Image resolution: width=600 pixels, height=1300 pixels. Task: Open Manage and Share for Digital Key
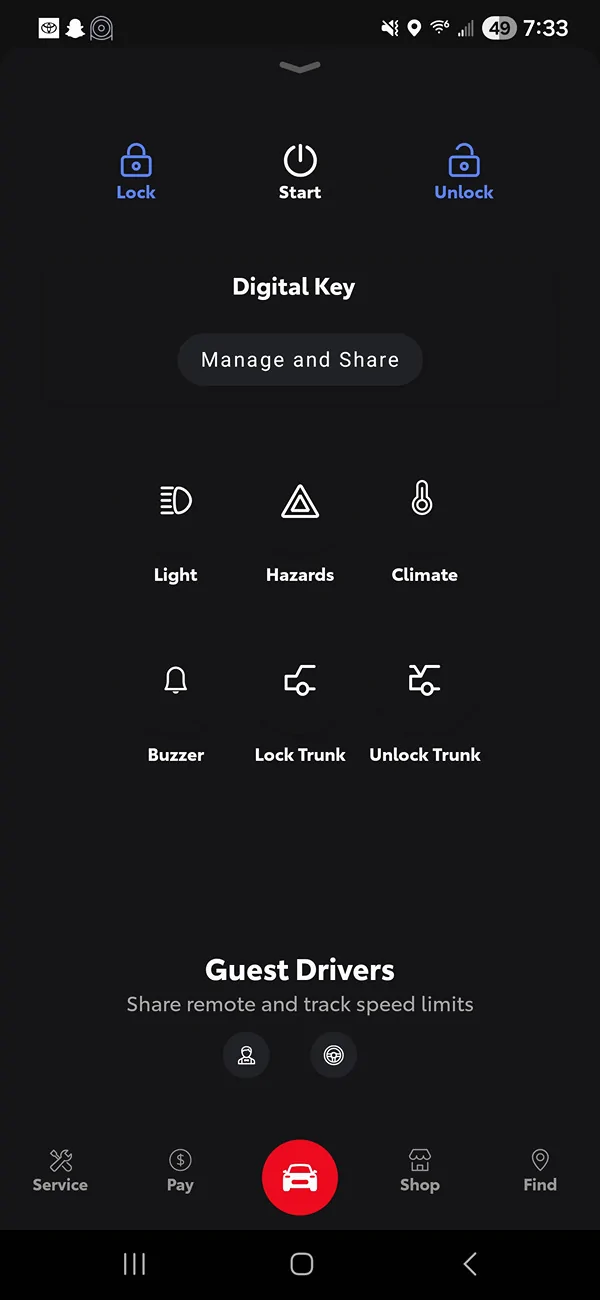(x=300, y=360)
